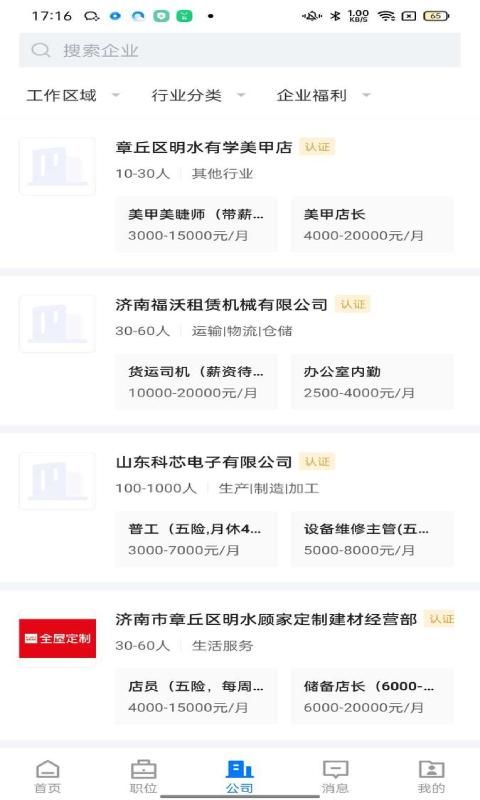
Task: Open company 济南福沃租赁机械有限公司
Action: coord(221,305)
